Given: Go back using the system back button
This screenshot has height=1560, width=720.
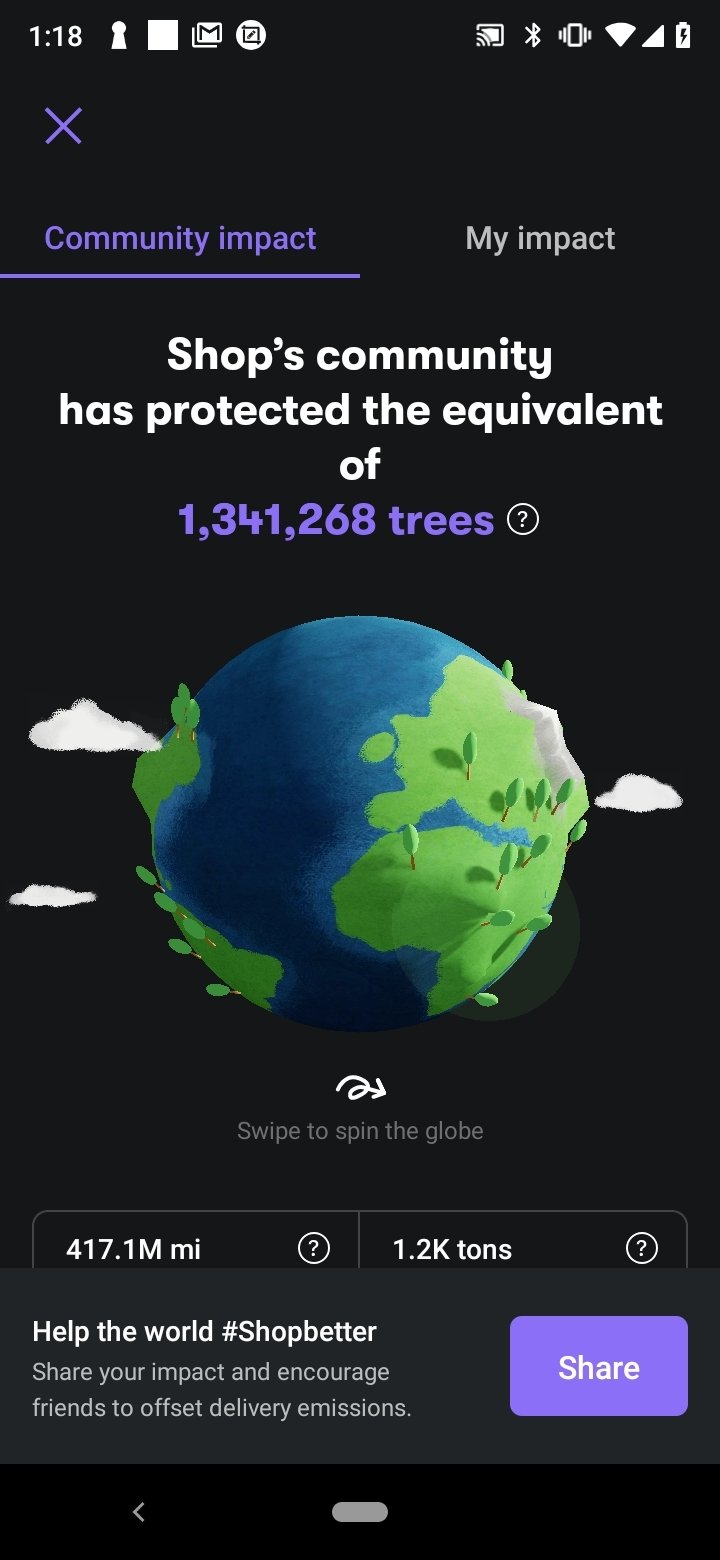Looking at the screenshot, I should click(139, 1512).
